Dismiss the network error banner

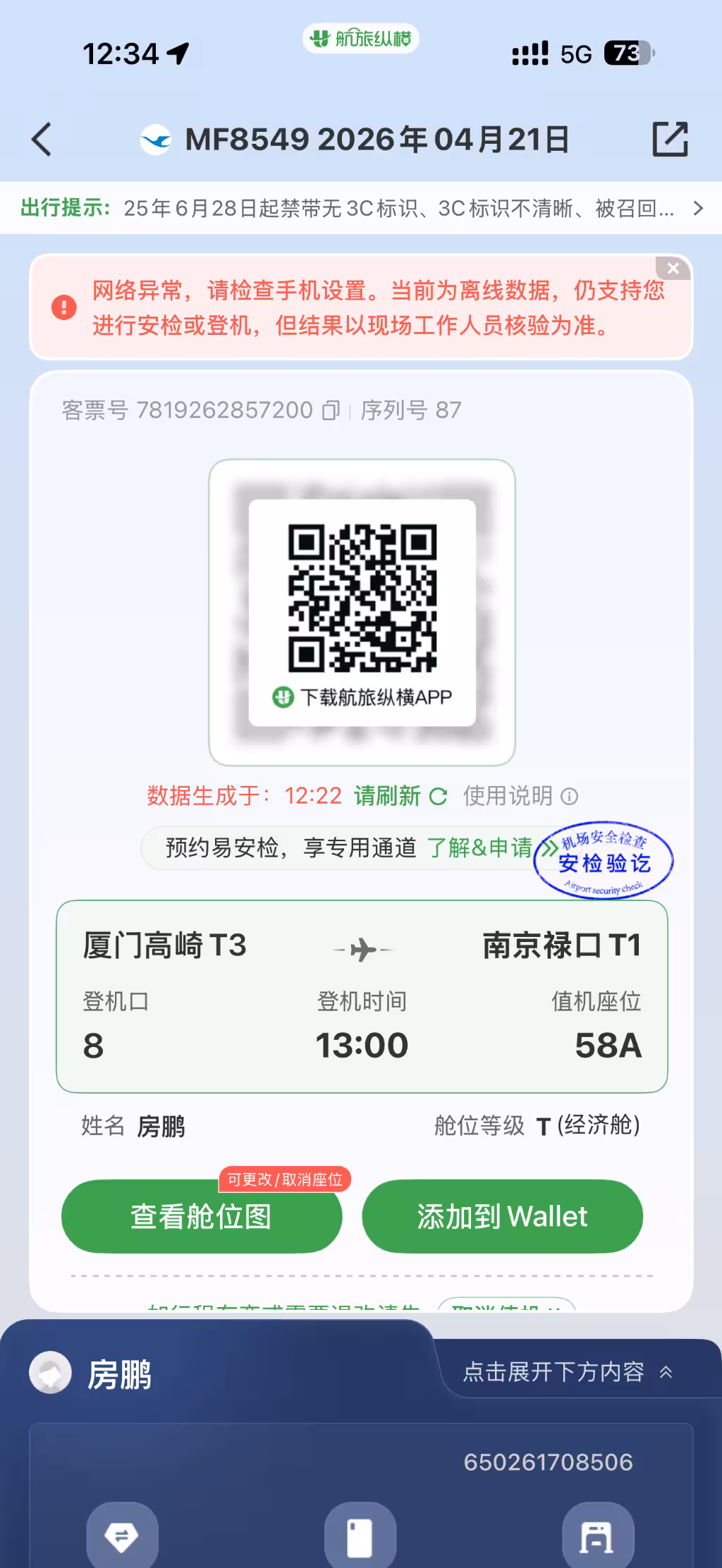coord(673,269)
